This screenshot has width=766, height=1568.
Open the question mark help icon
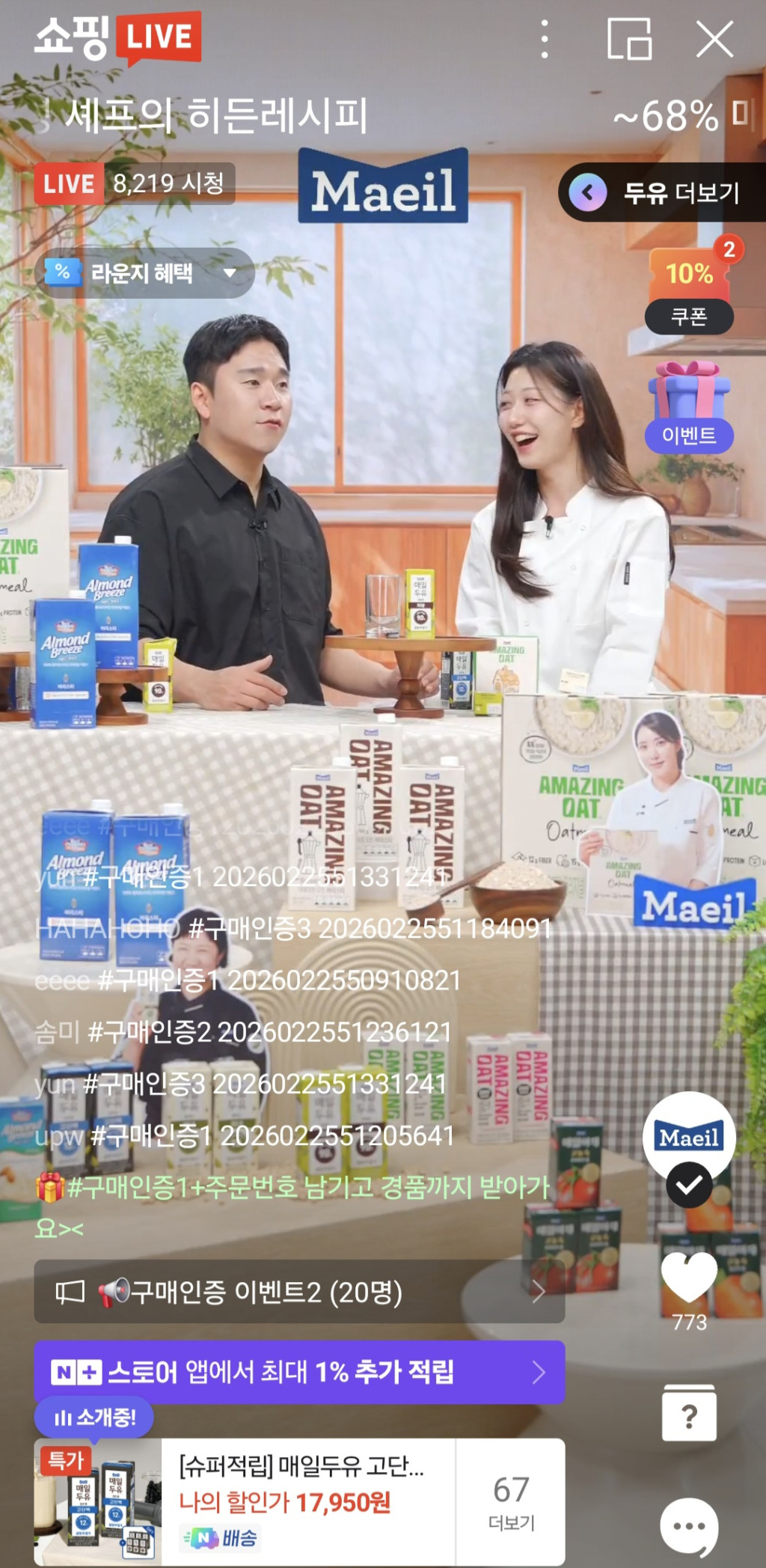(689, 1414)
